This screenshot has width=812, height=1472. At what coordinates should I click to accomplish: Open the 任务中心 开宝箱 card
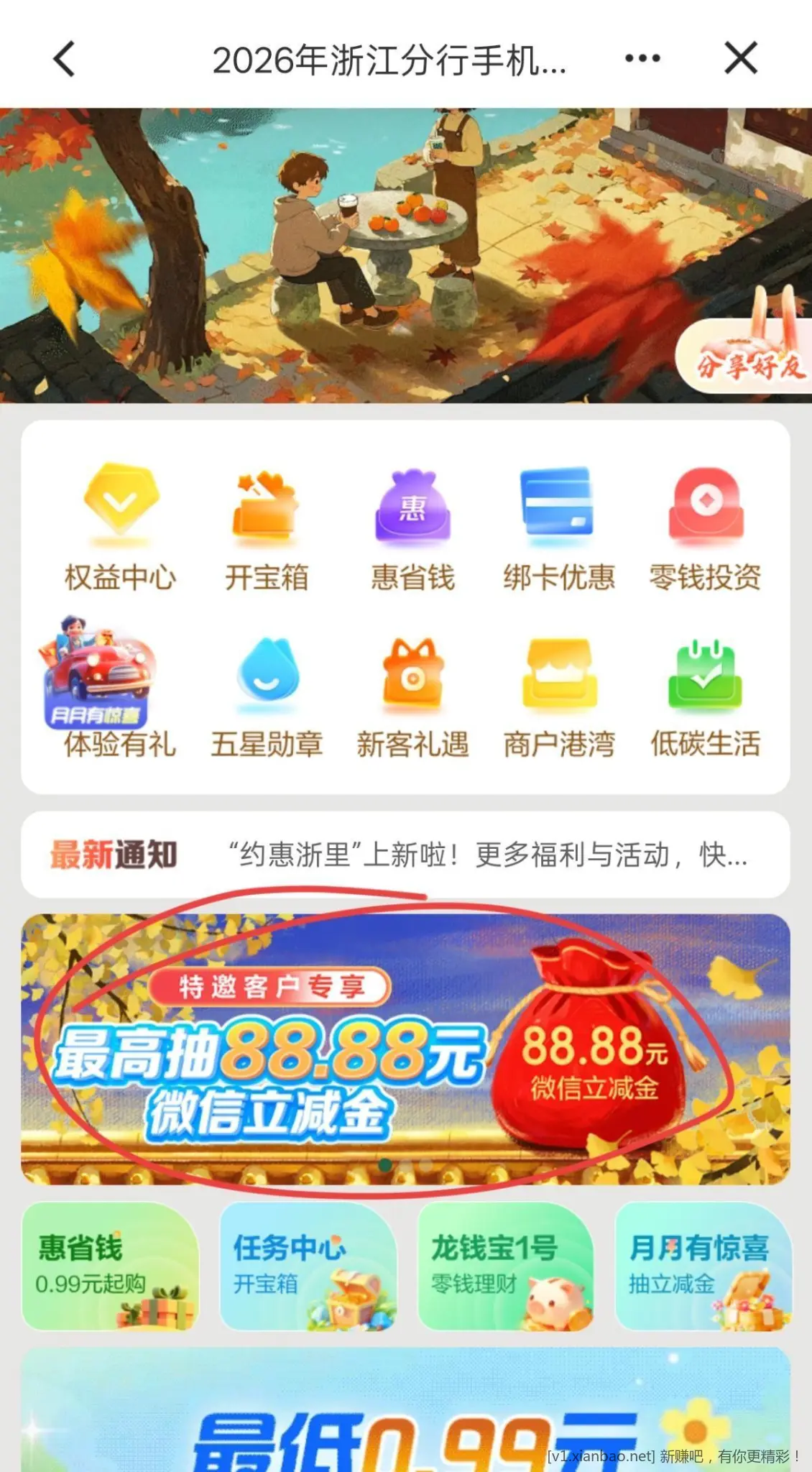[x=308, y=1266]
